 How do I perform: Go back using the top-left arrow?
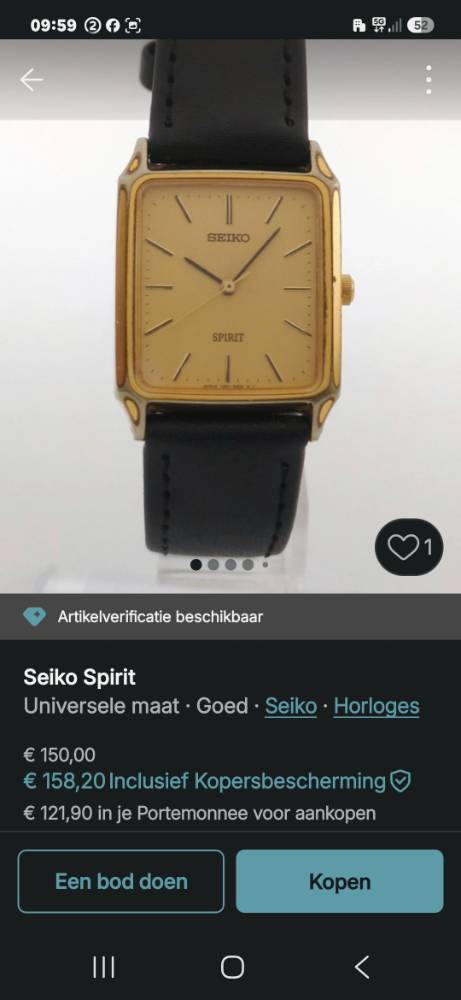coord(31,80)
